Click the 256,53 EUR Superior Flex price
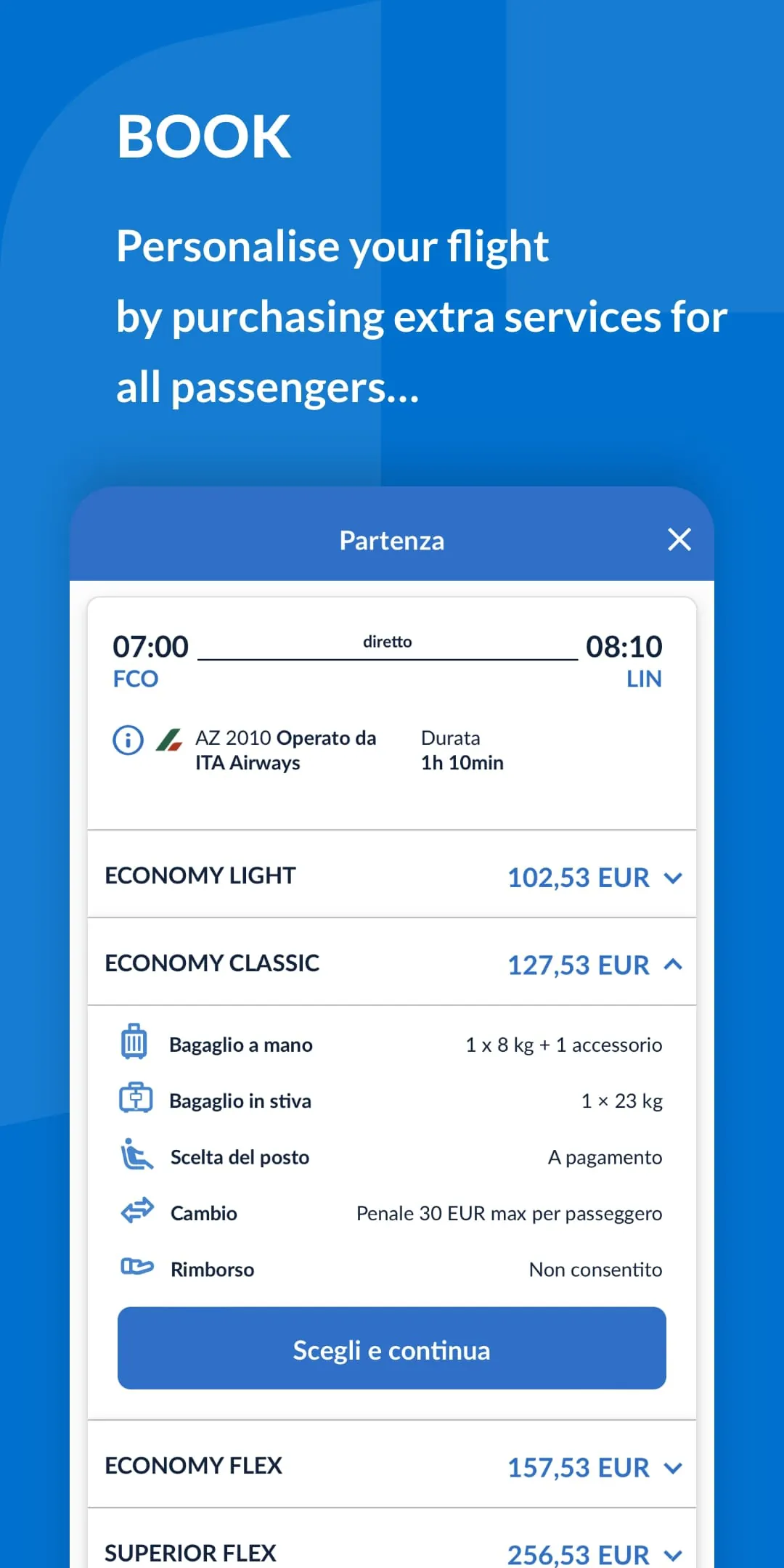This screenshot has height=1568, width=784. (x=577, y=1551)
